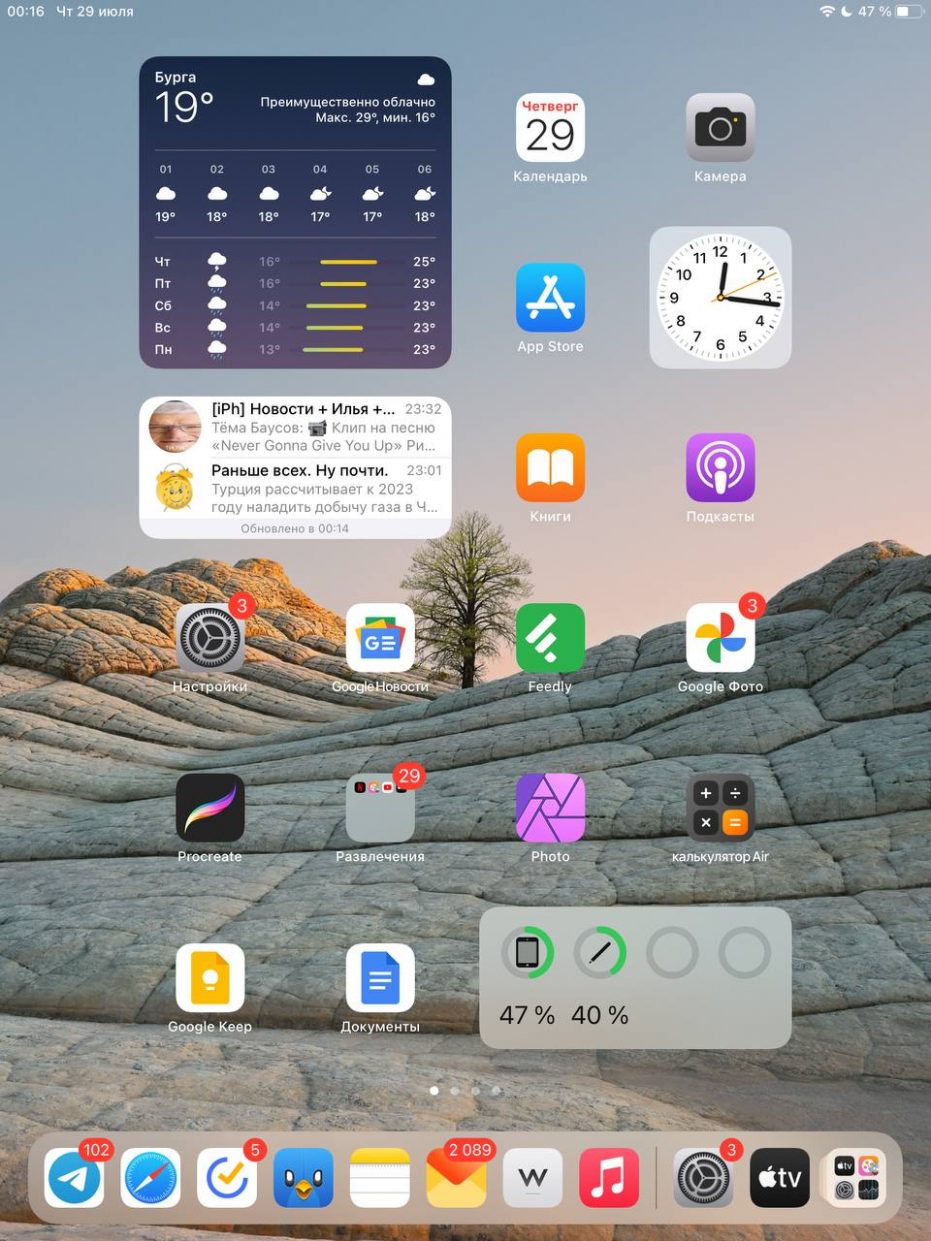
Task: Open Telegram from the dock
Action: 74,1178
